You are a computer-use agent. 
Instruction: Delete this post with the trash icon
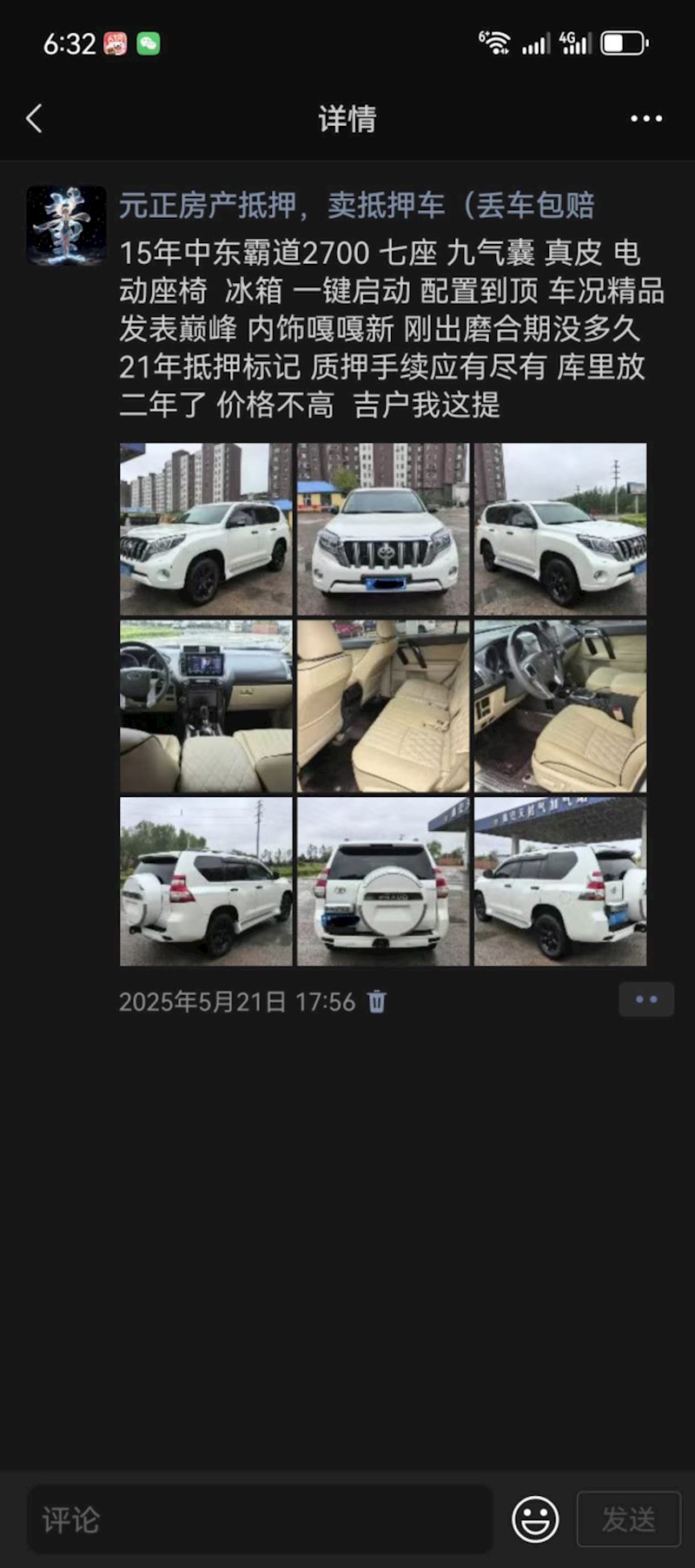pyautogui.click(x=377, y=1002)
